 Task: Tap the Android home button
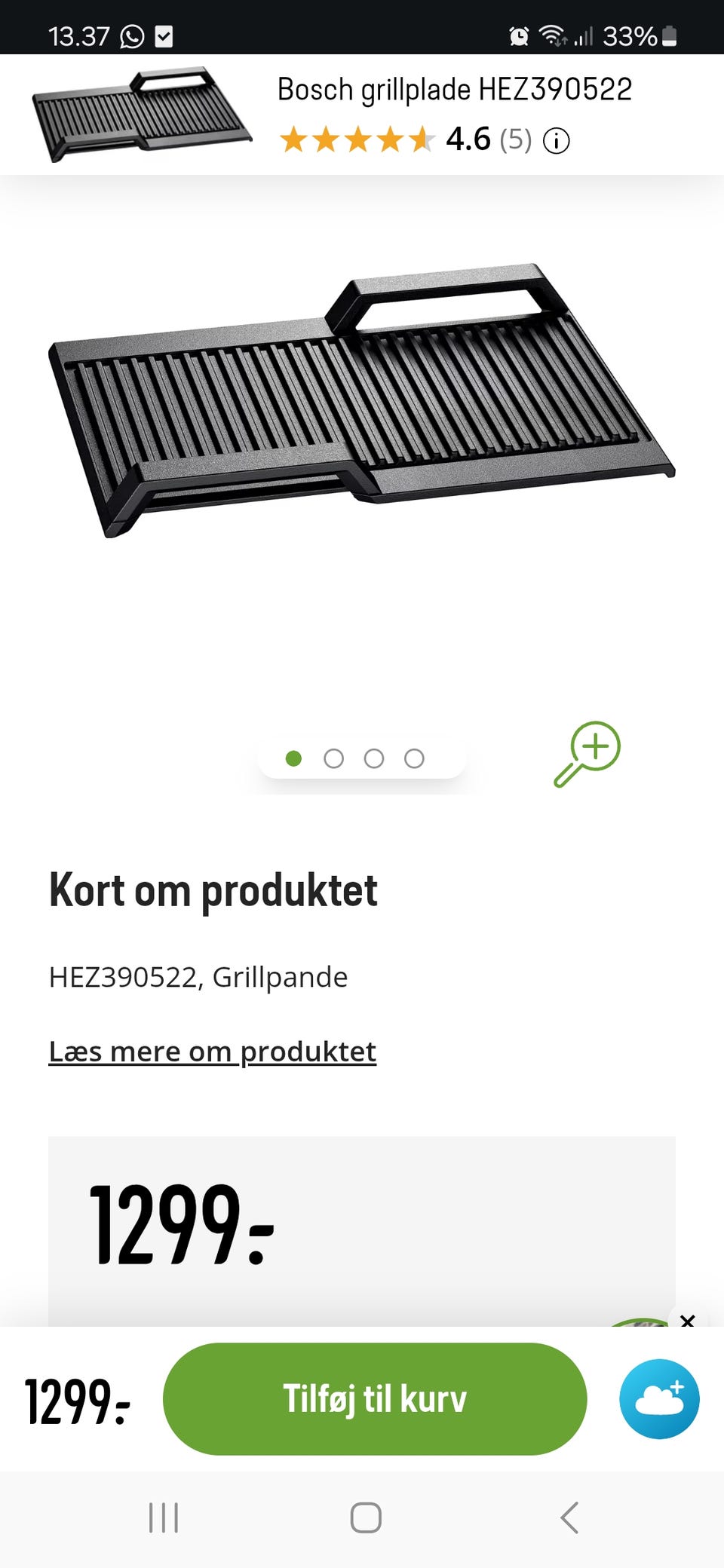tap(364, 1517)
